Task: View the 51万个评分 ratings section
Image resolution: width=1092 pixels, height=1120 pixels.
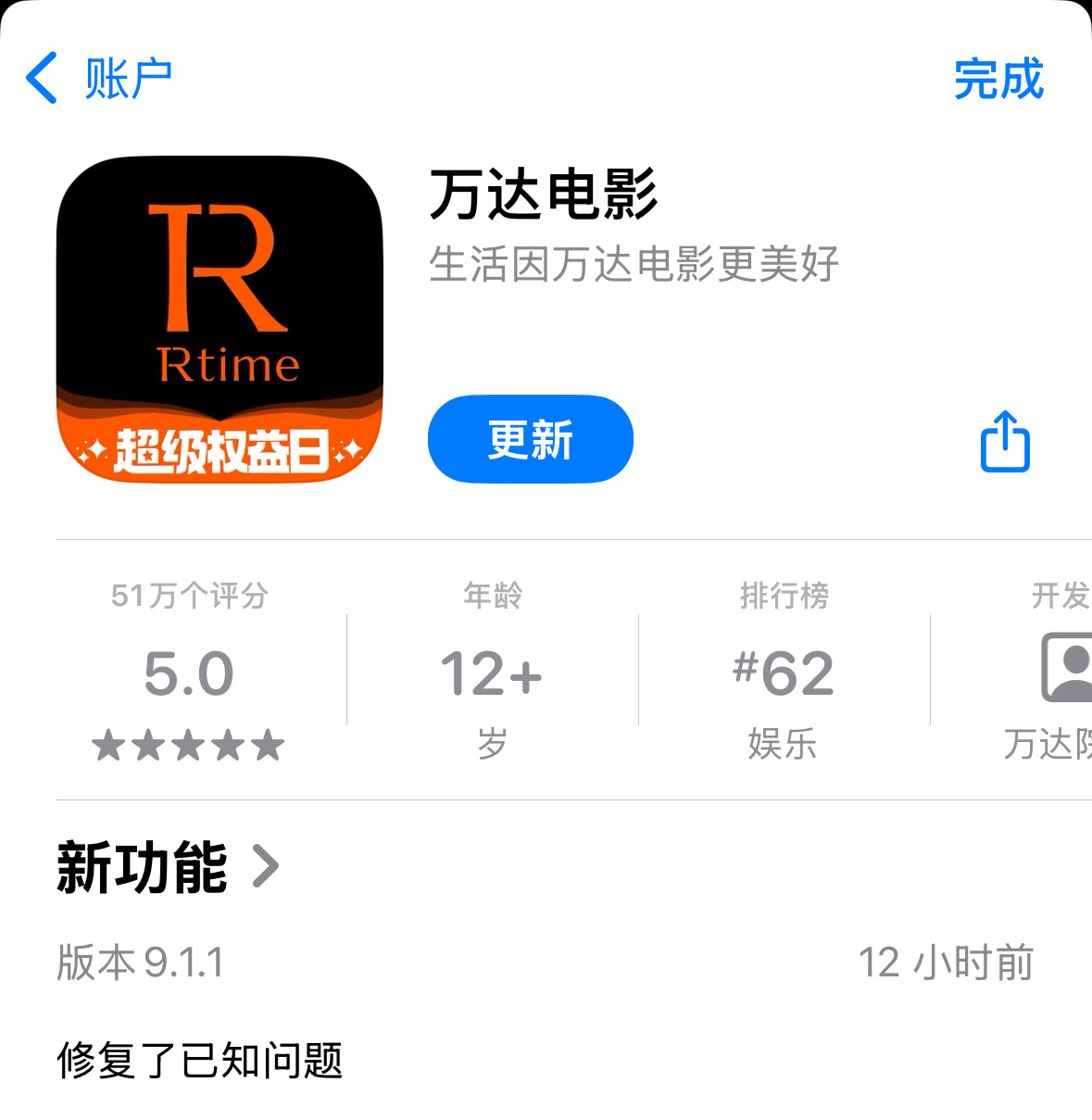Action: 189,670
